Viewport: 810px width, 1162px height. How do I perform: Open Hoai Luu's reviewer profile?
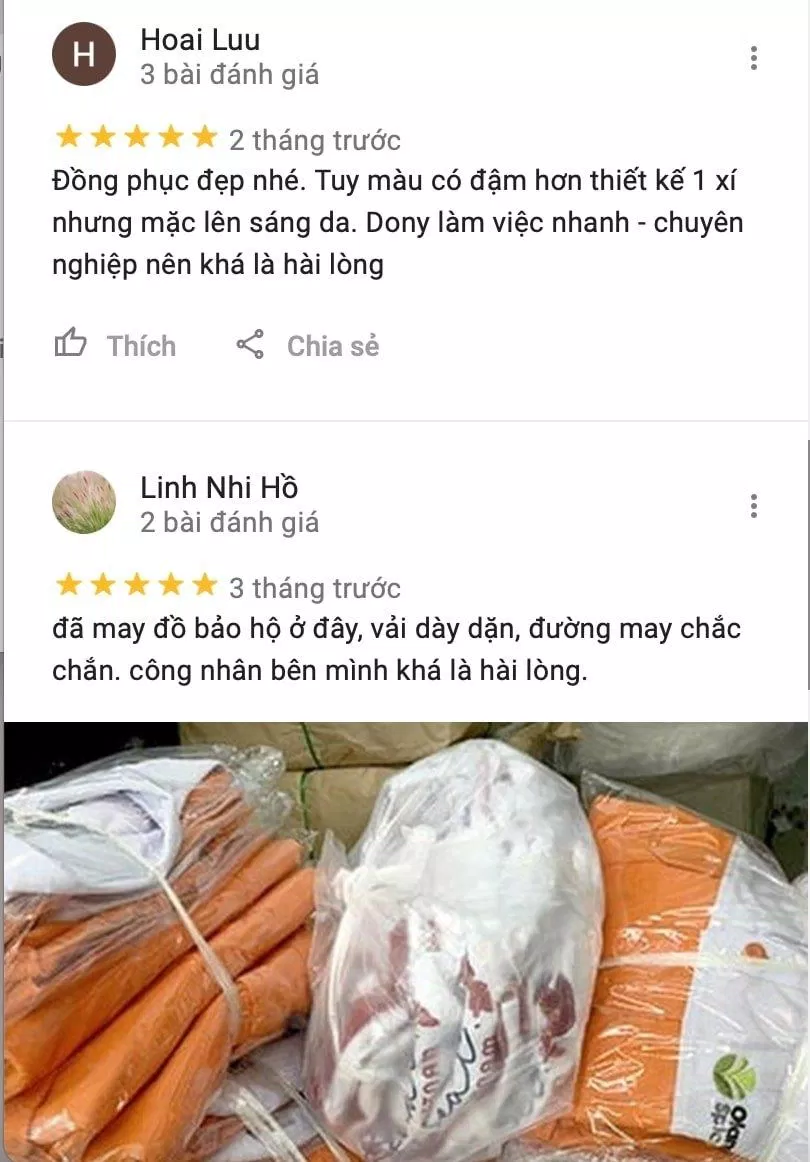[x=198, y=40]
